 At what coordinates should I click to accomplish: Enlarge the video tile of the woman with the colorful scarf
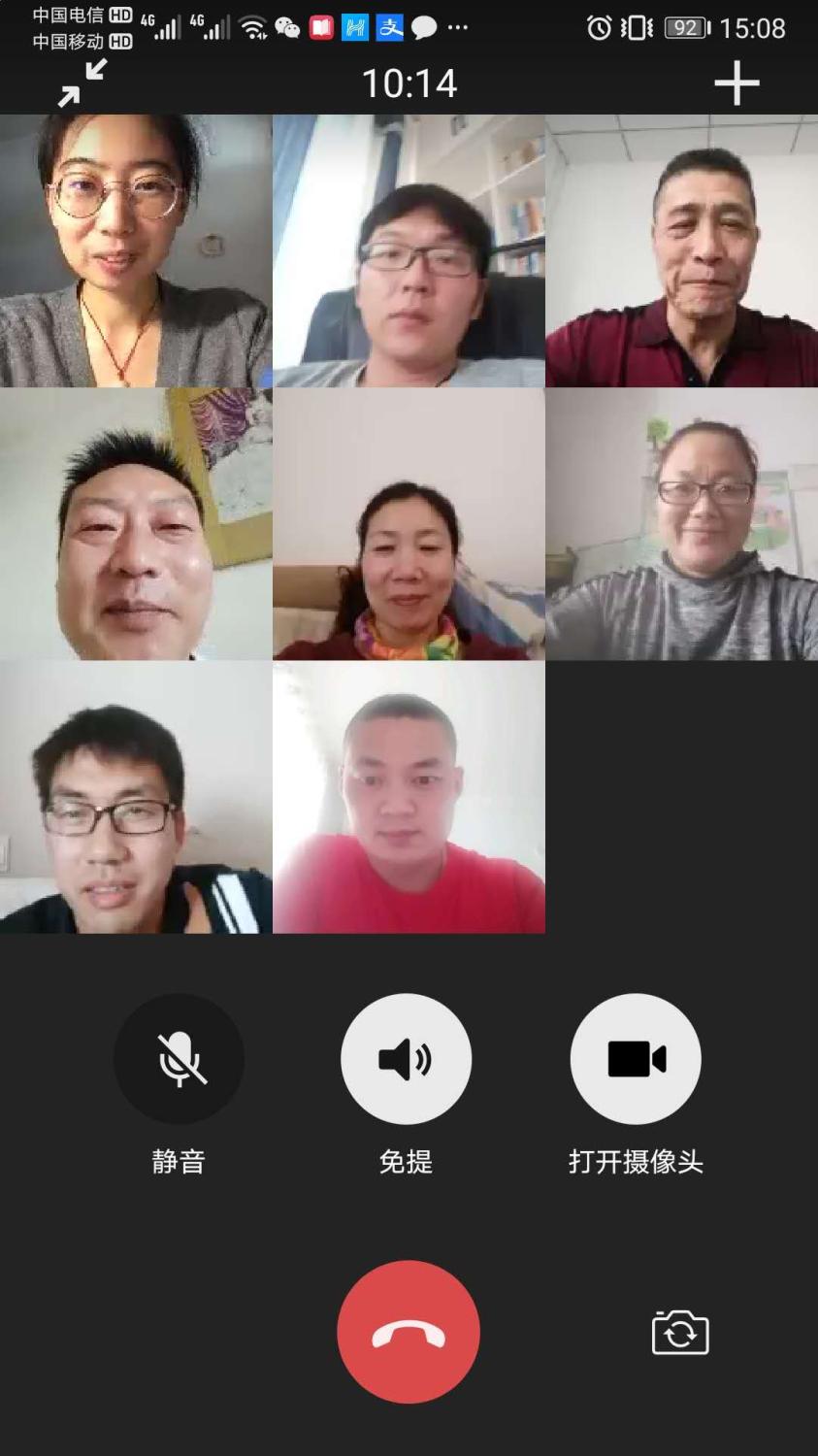point(409,524)
